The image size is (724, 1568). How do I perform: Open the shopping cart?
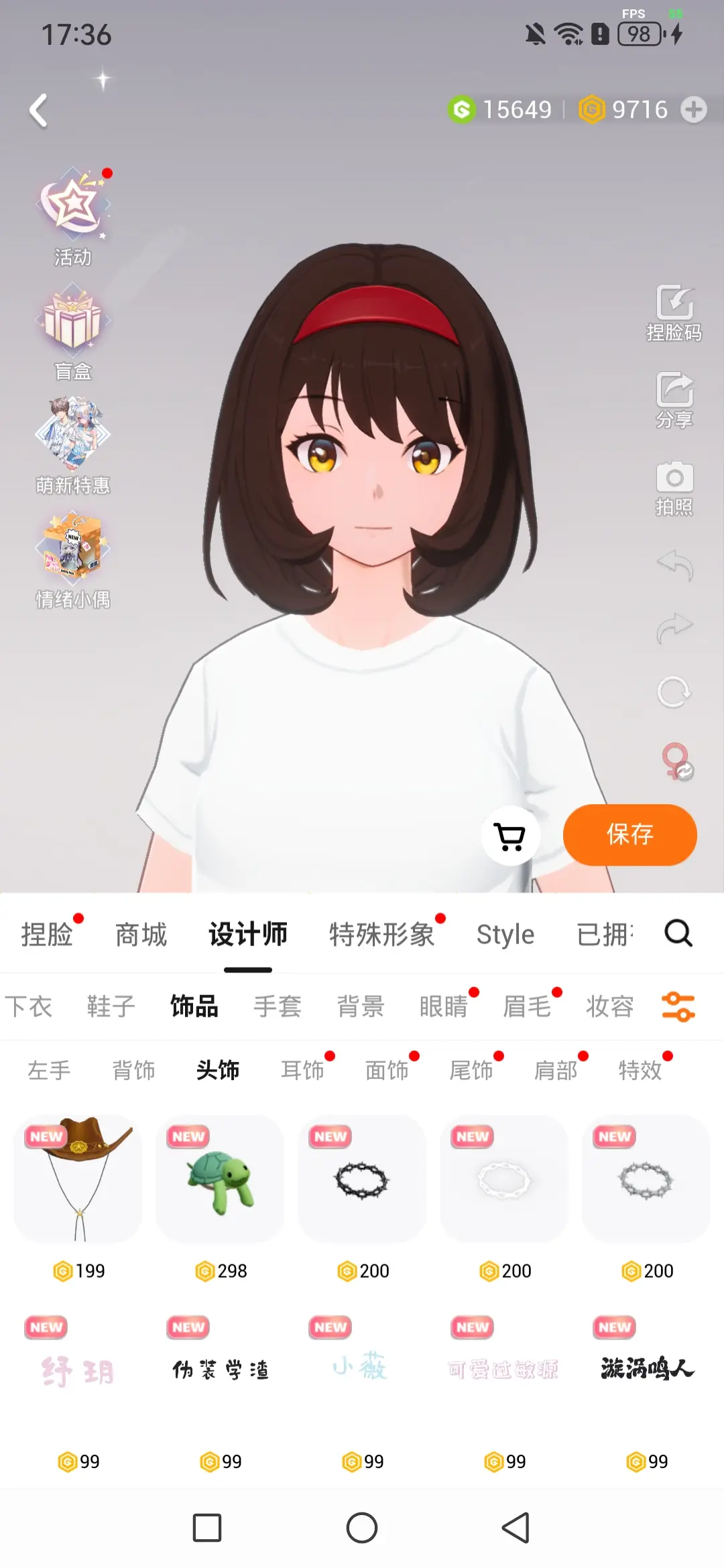click(x=510, y=836)
